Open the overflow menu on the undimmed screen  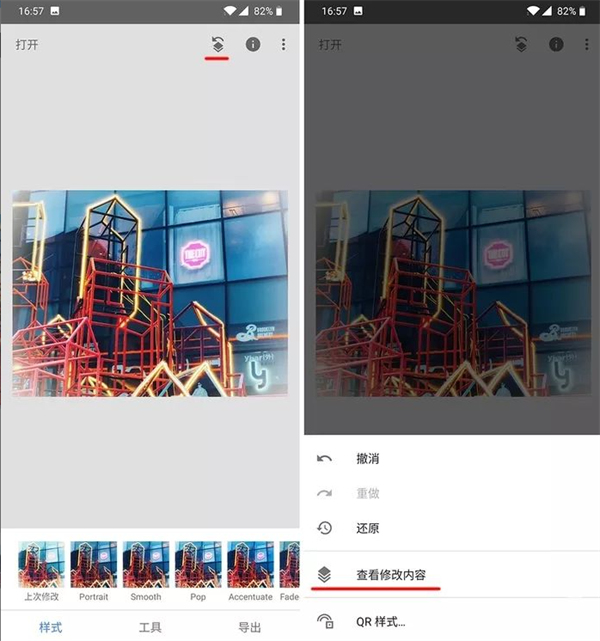[x=283, y=45]
